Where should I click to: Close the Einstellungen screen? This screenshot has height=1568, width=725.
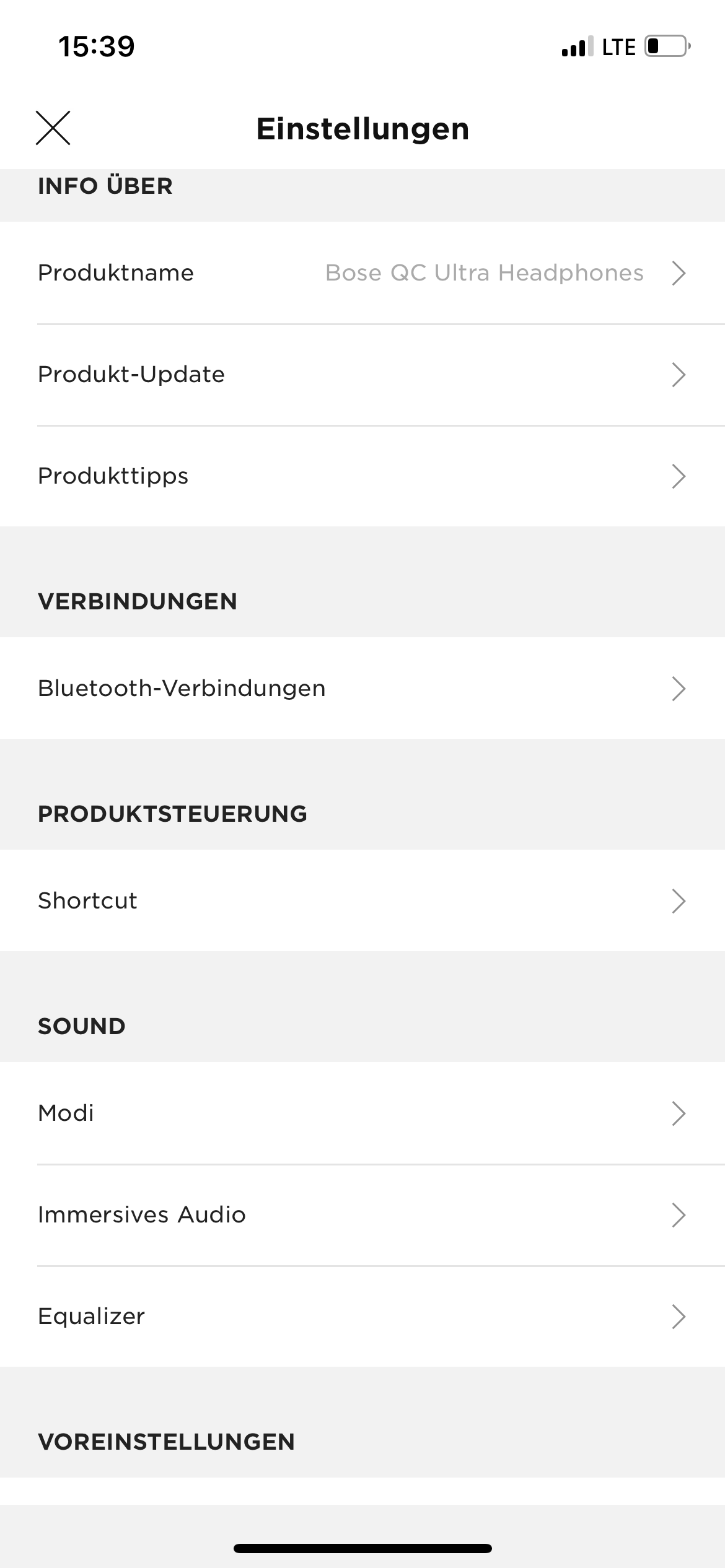click(53, 128)
